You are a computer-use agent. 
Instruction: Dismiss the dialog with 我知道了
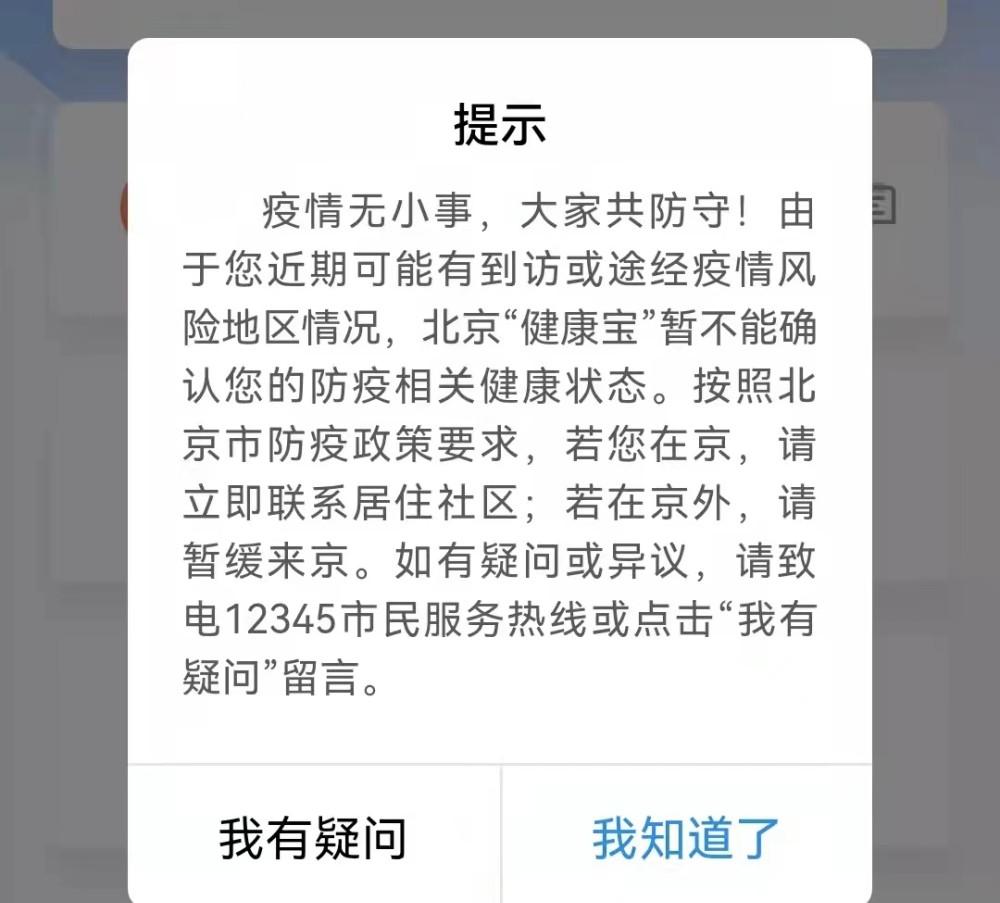[x=686, y=838]
